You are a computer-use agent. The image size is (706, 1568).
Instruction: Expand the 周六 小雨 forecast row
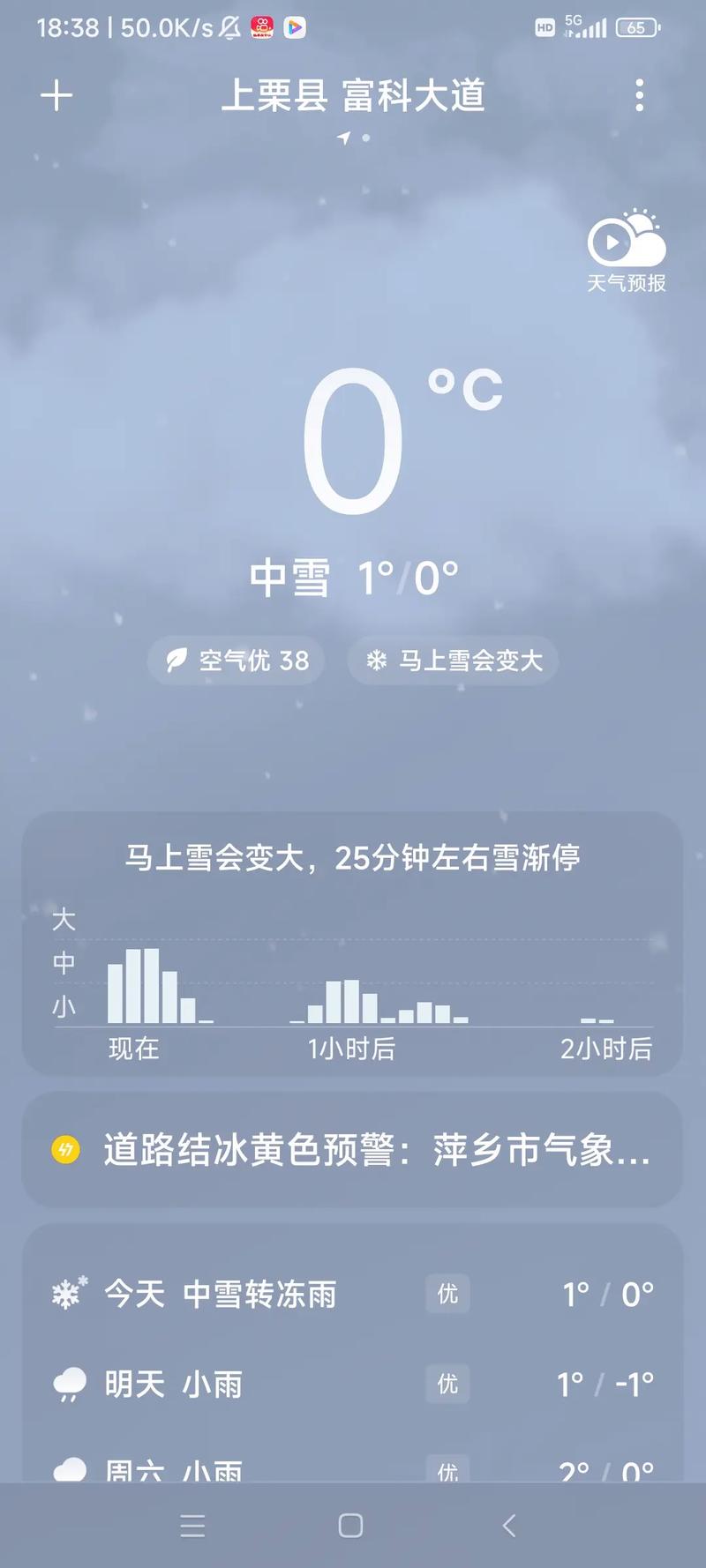coord(353,1471)
